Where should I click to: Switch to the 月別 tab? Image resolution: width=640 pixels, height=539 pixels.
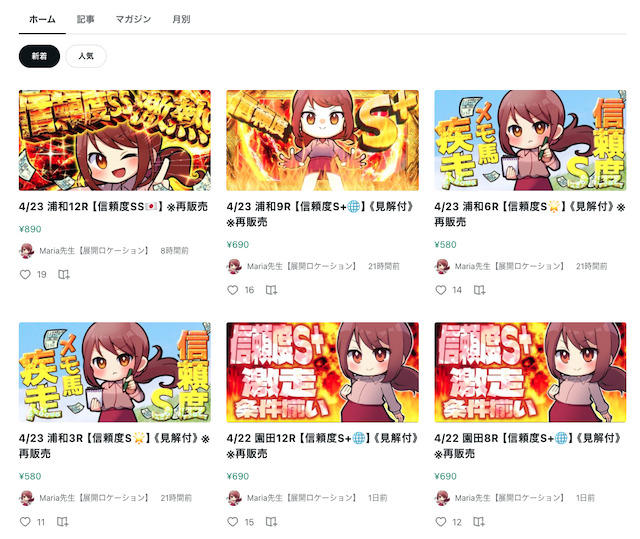[x=181, y=19]
